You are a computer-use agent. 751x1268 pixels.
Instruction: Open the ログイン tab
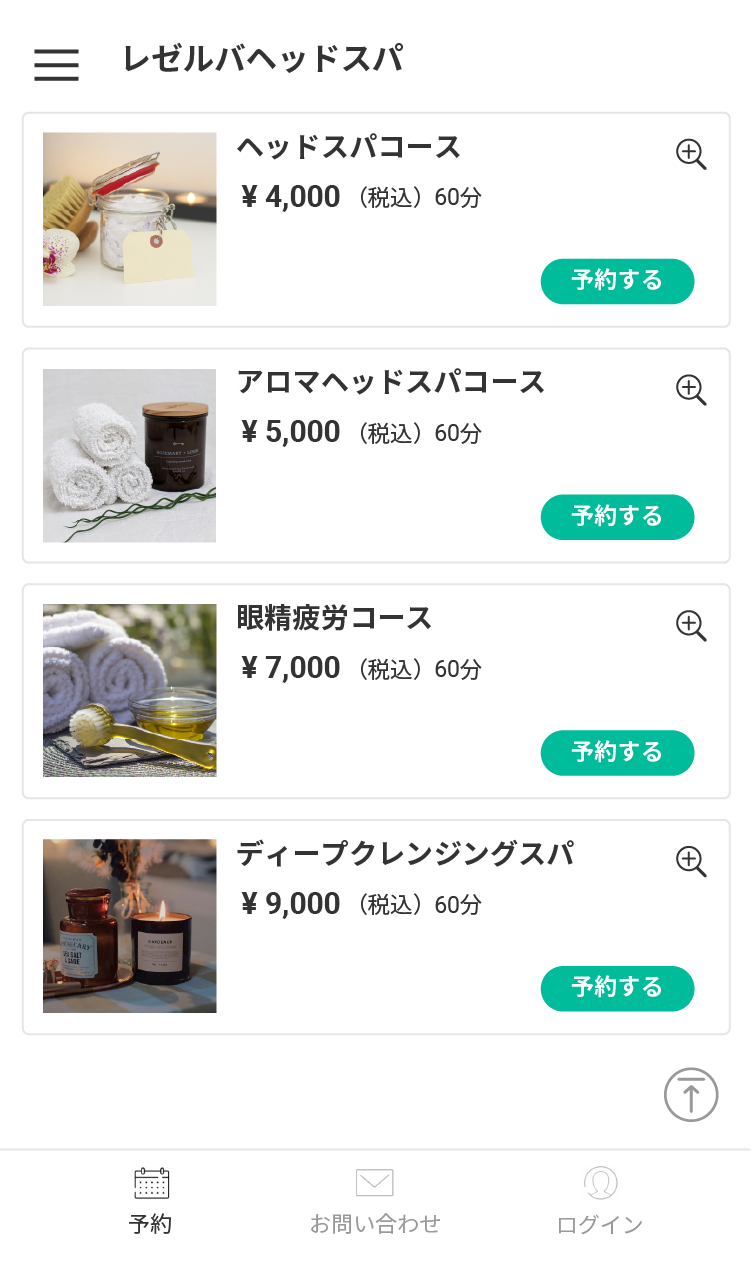click(600, 1201)
